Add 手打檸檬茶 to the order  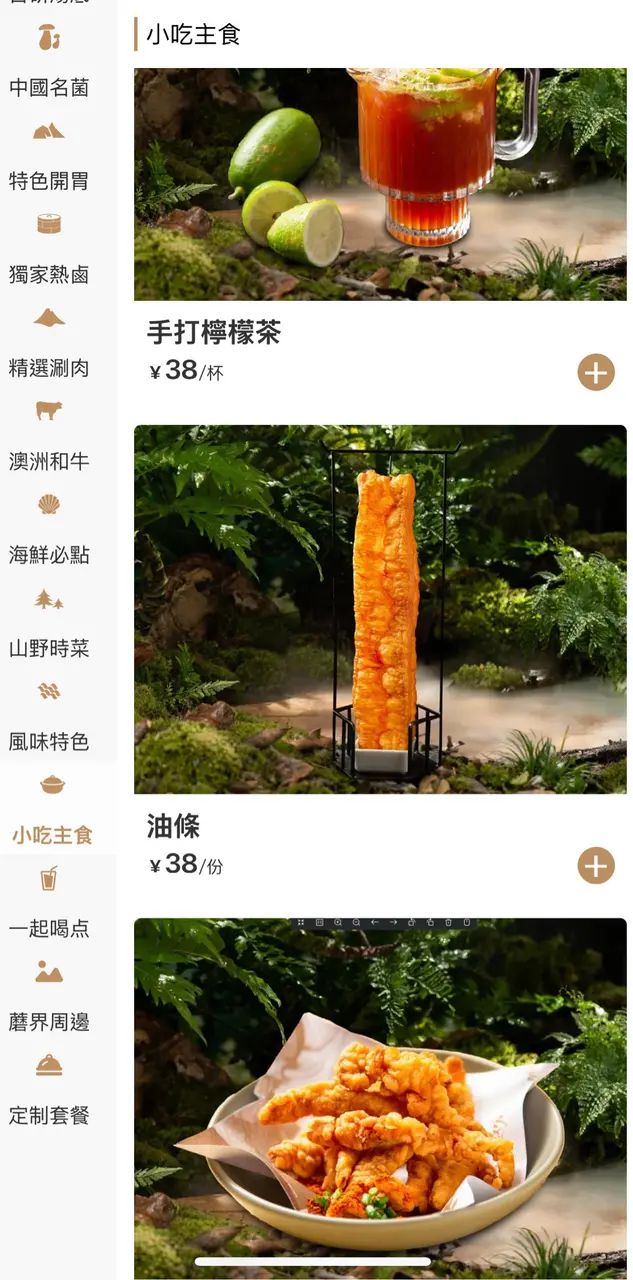coord(596,373)
